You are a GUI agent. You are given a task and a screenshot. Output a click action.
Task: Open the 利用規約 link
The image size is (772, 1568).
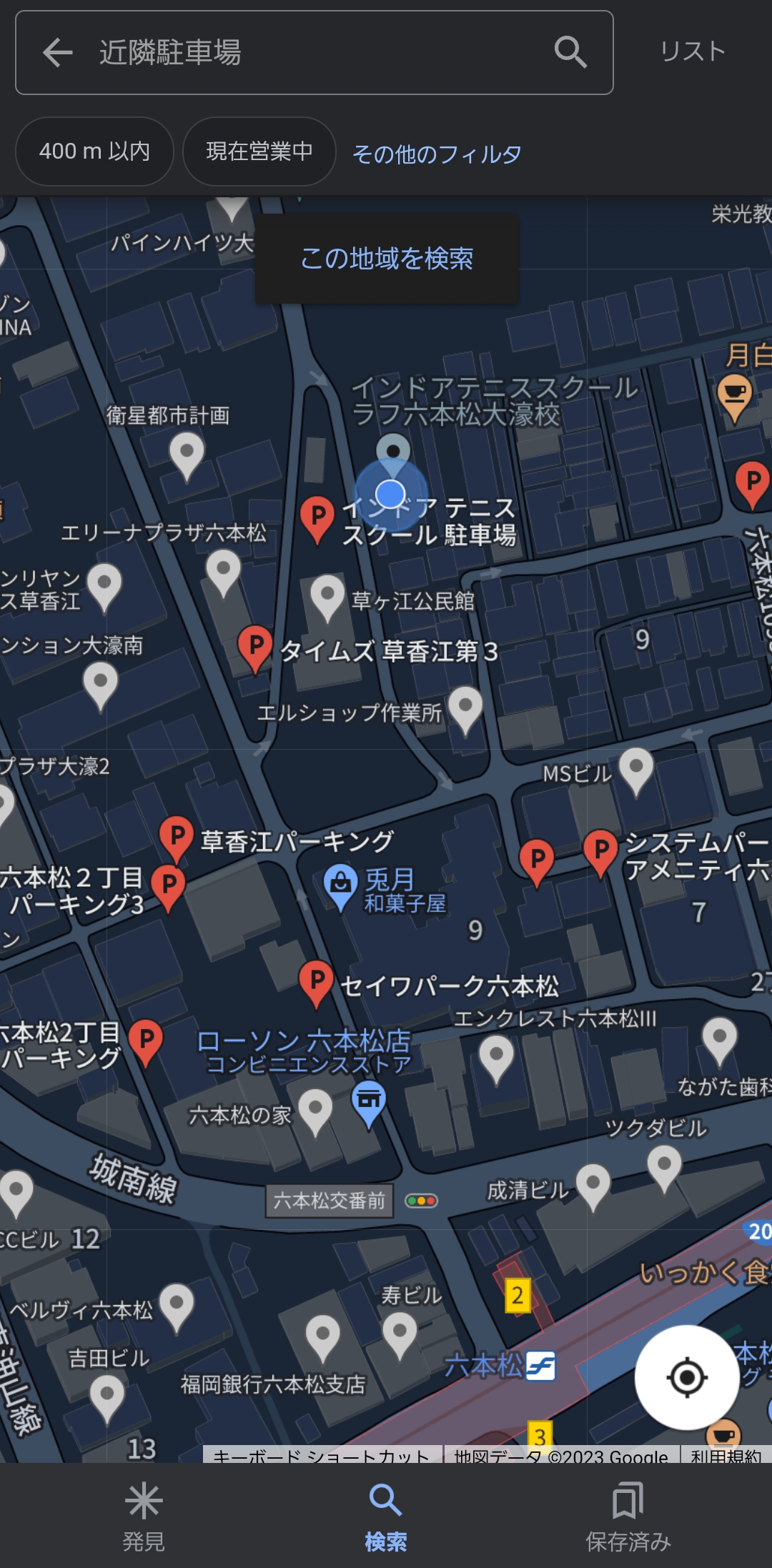[726, 1456]
